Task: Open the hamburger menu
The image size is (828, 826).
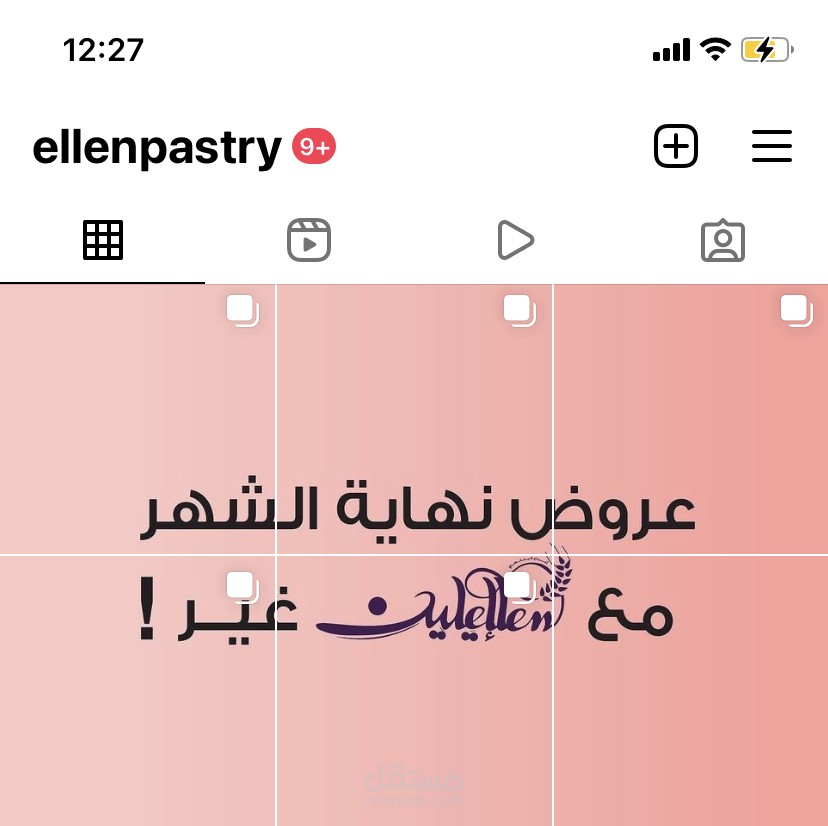Action: 771,147
